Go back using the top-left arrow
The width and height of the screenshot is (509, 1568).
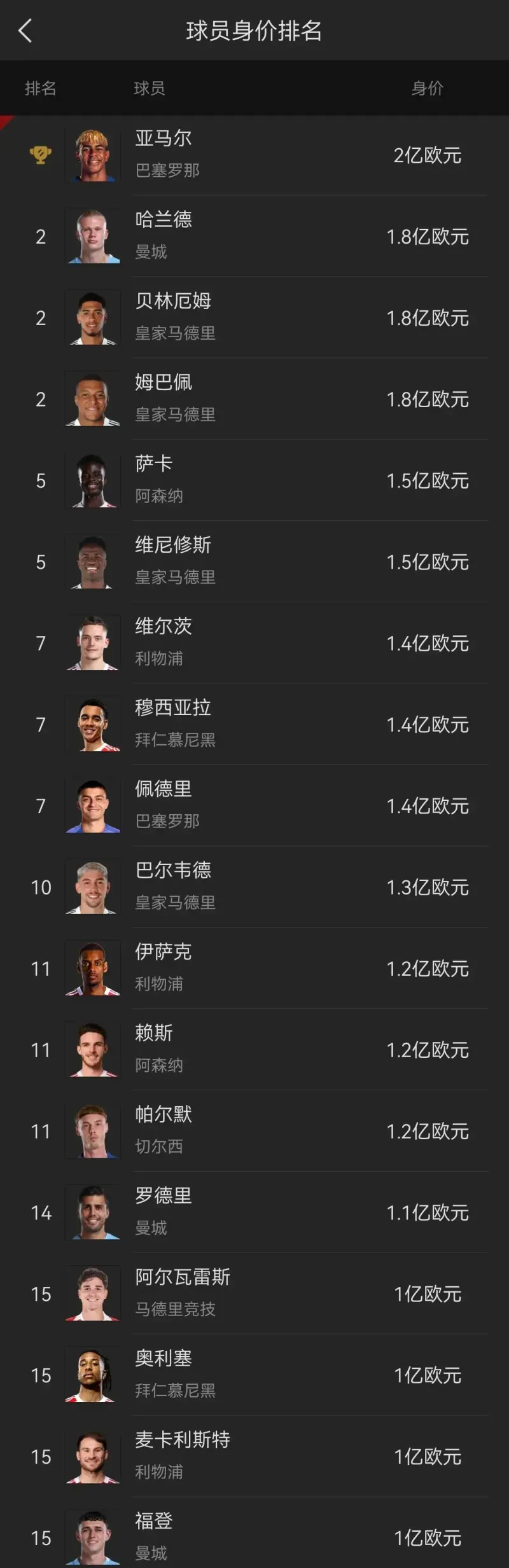point(25,31)
